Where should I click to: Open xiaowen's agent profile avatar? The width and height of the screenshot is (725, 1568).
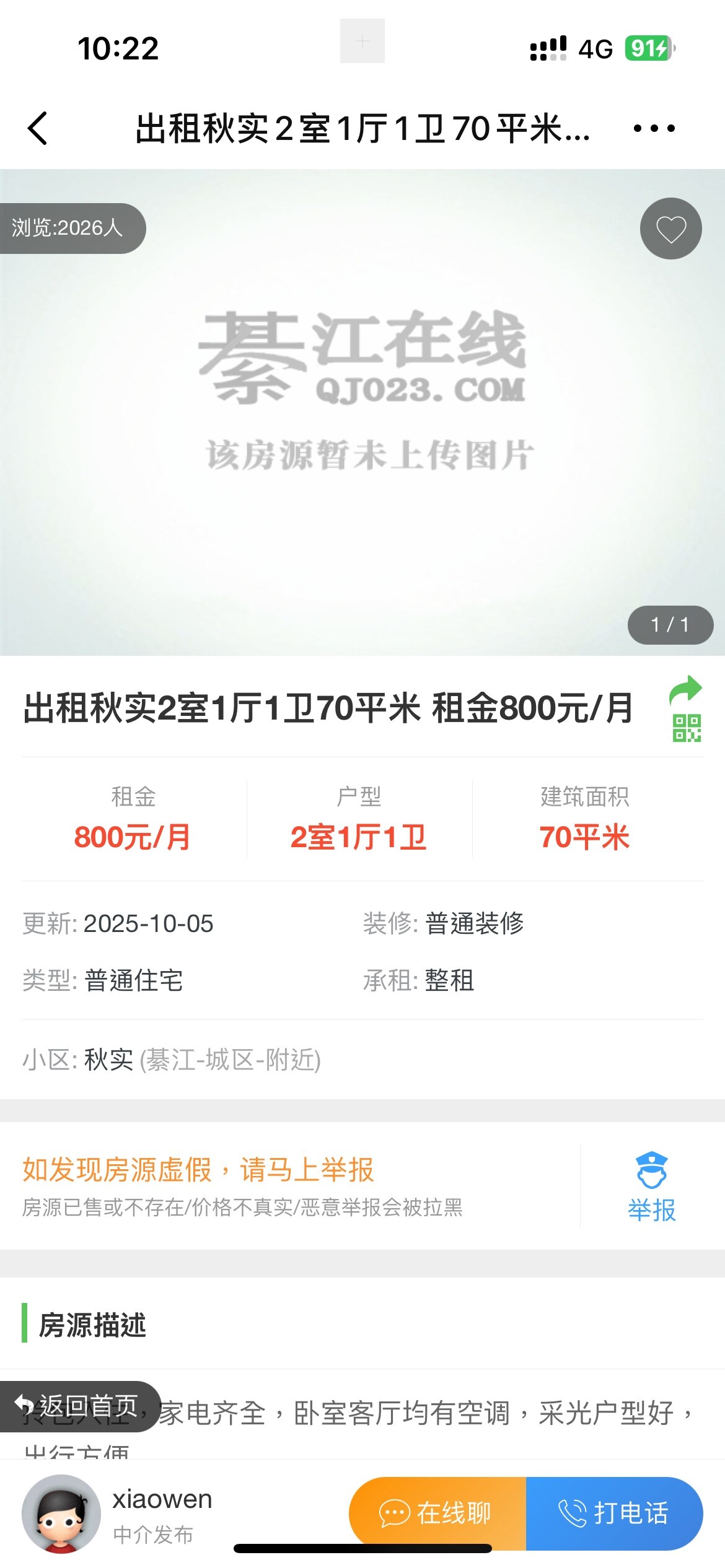coord(61,1514)
